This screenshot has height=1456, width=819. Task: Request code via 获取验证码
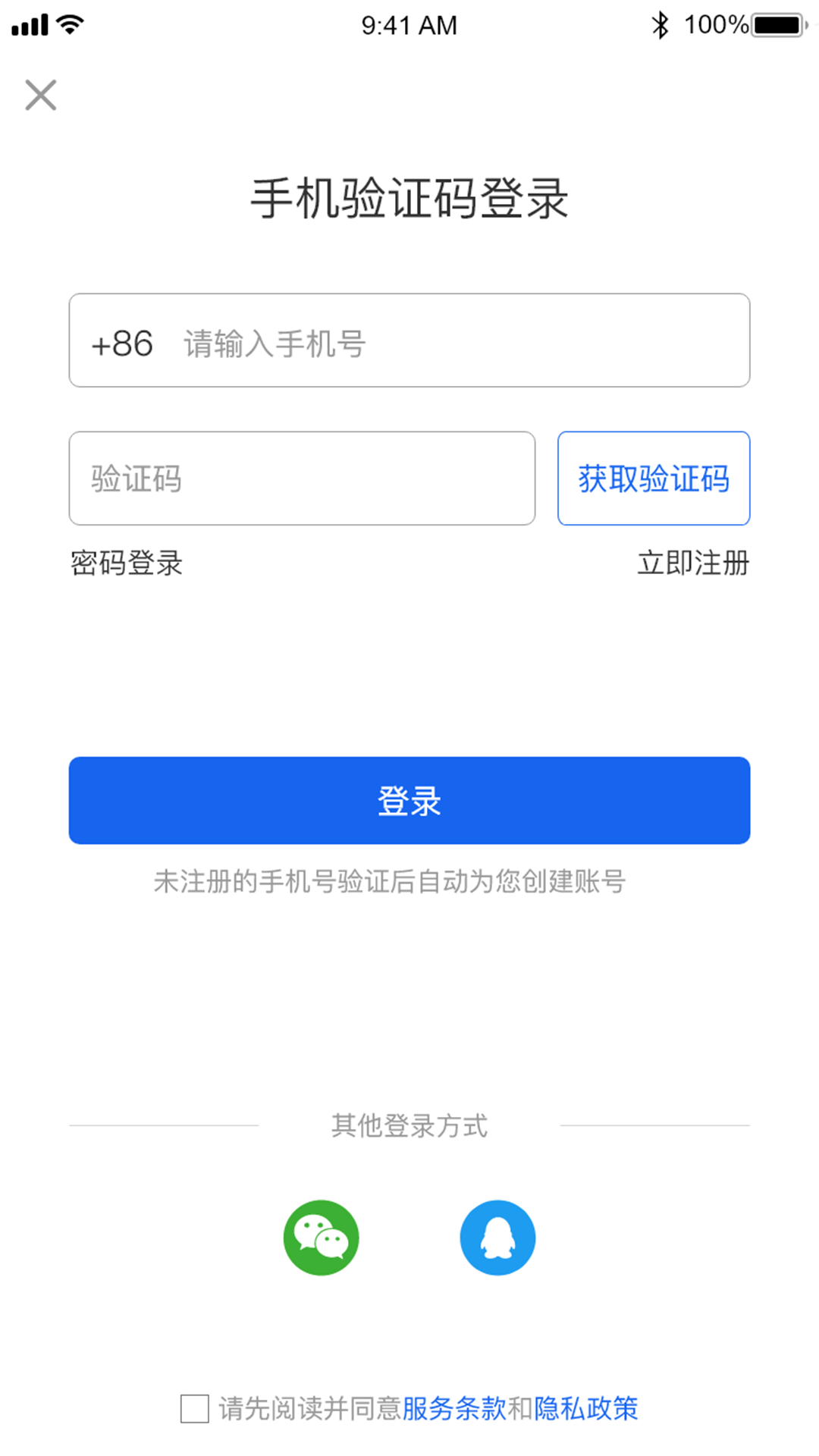pyautogui.click(x=653, y=479)
